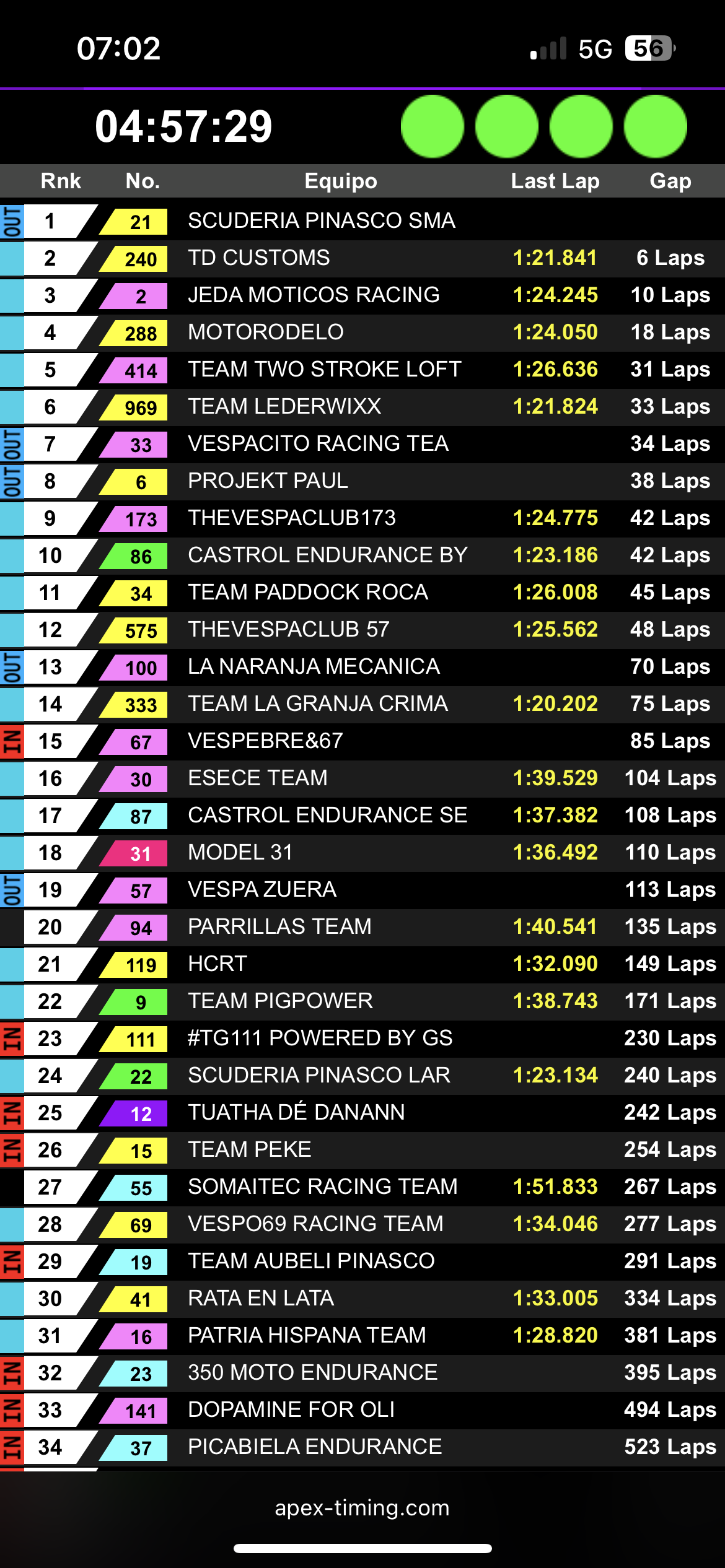The height and width of the screenshot is (1568, 725).
Task: Select TUATHA DÉ DANANN row
Action: point(362,1113)
